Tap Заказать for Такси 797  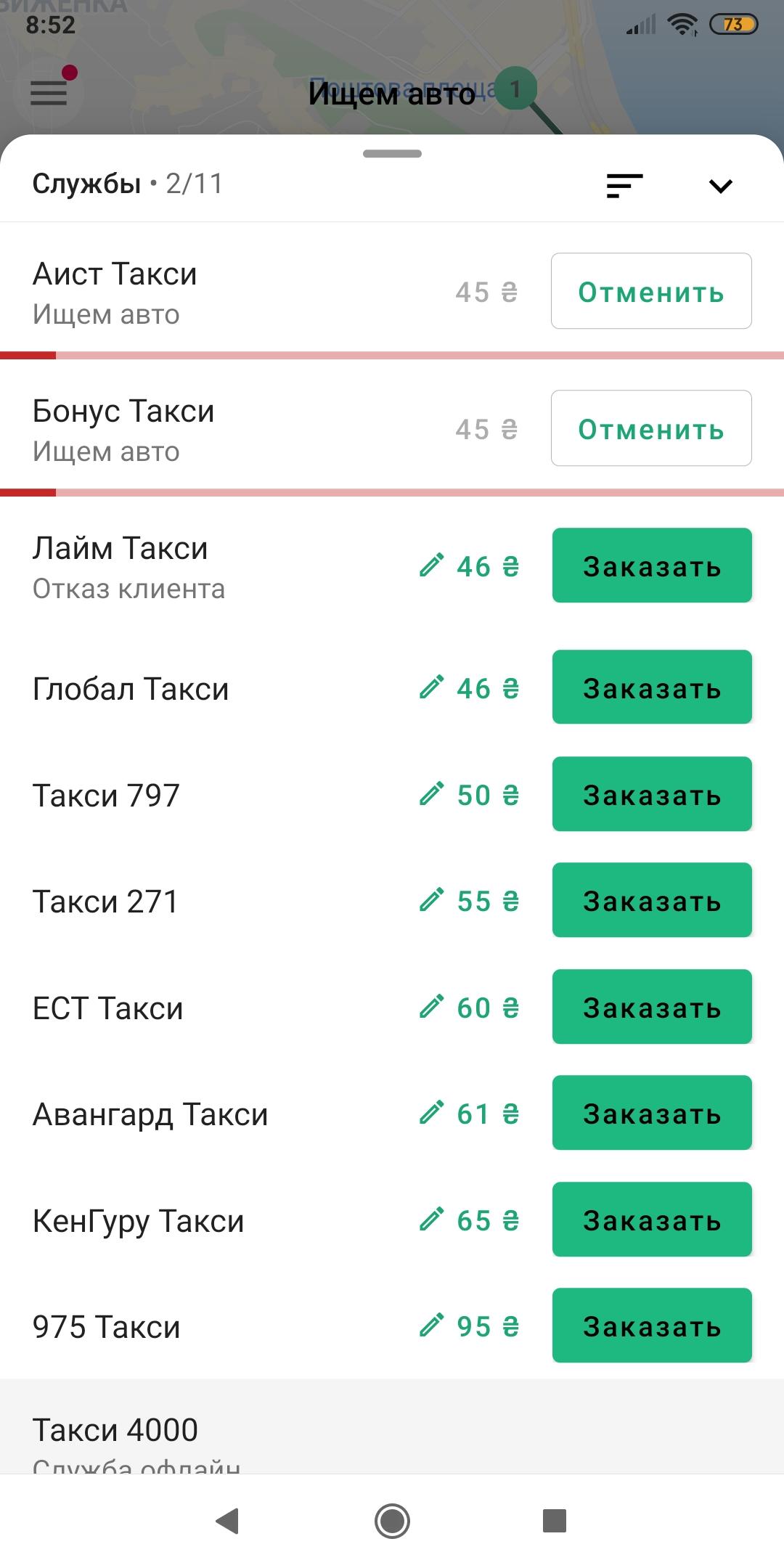652,794
